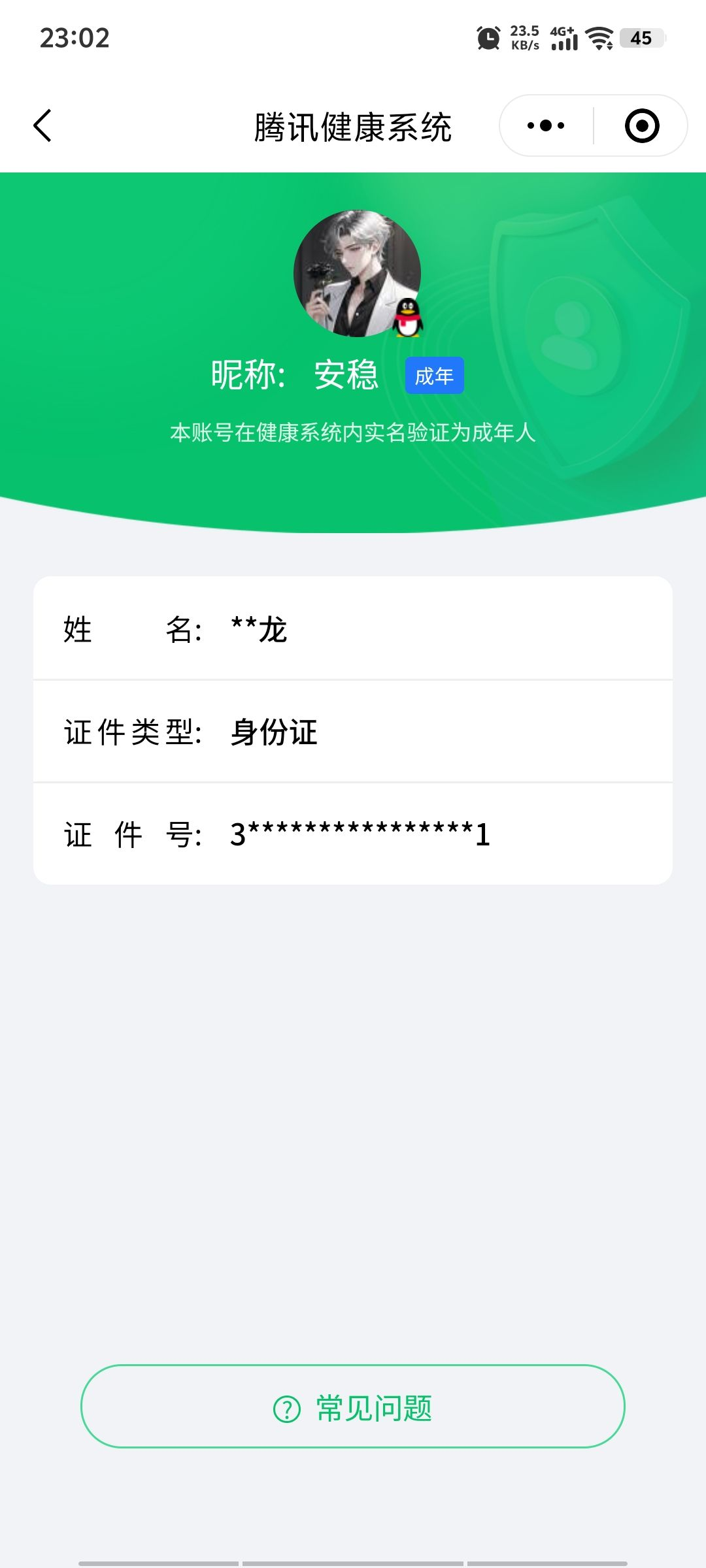This screenshot has width=706, height=1568.
Task: Open the 证件类型 document type row
Action: point(353,733)
